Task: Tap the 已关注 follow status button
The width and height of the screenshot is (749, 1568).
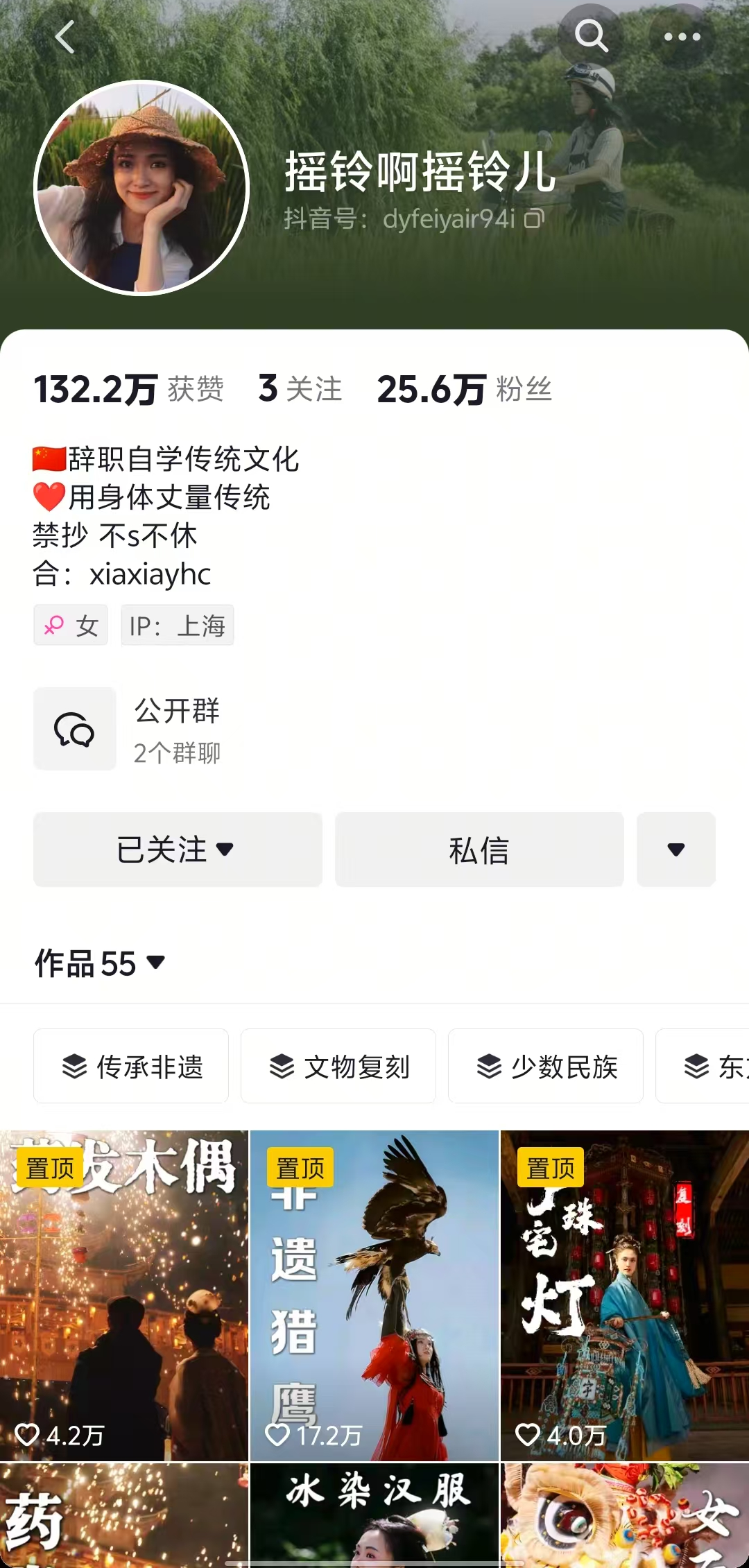Action: pos(178,850)
